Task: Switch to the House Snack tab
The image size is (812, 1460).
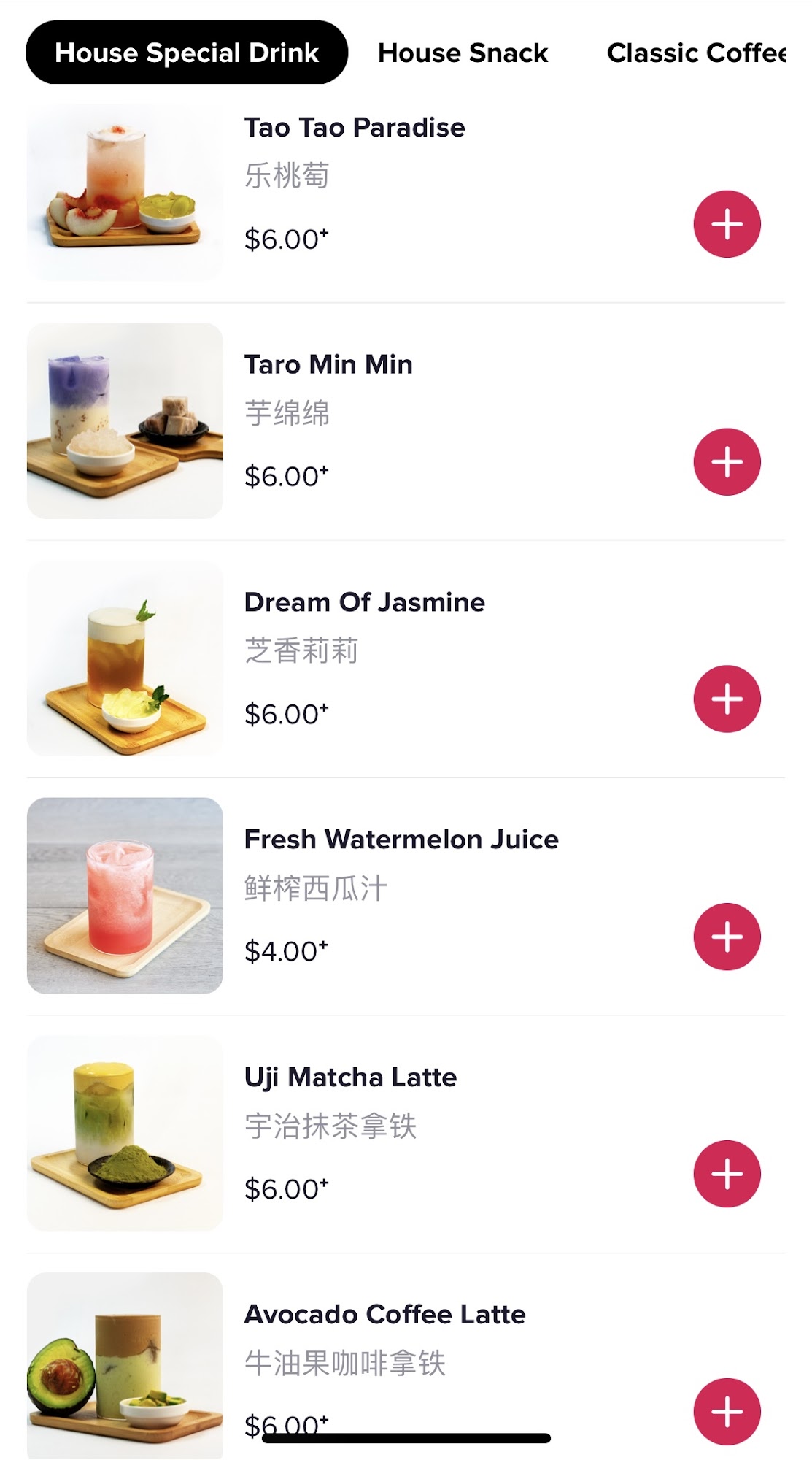Action: click(x=463, y=53)
